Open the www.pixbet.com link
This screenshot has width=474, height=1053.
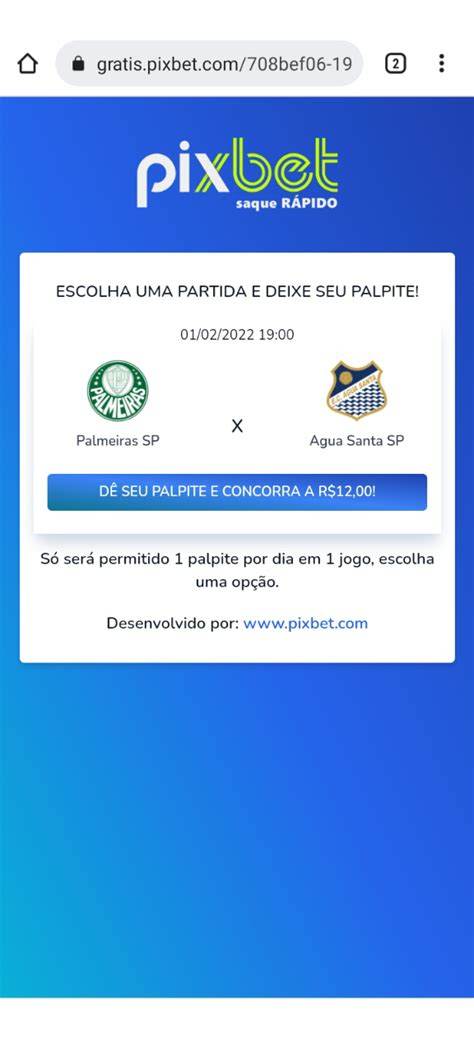[x=305, y=623]
